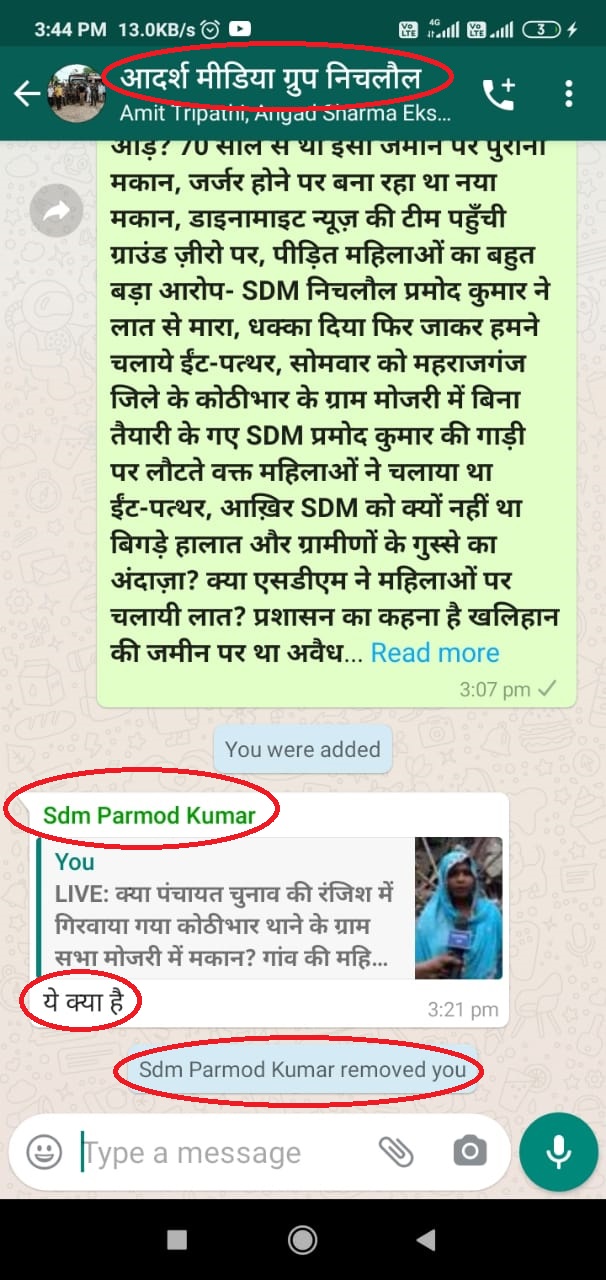Open the quoted LIVE message preview

[270, 908]
